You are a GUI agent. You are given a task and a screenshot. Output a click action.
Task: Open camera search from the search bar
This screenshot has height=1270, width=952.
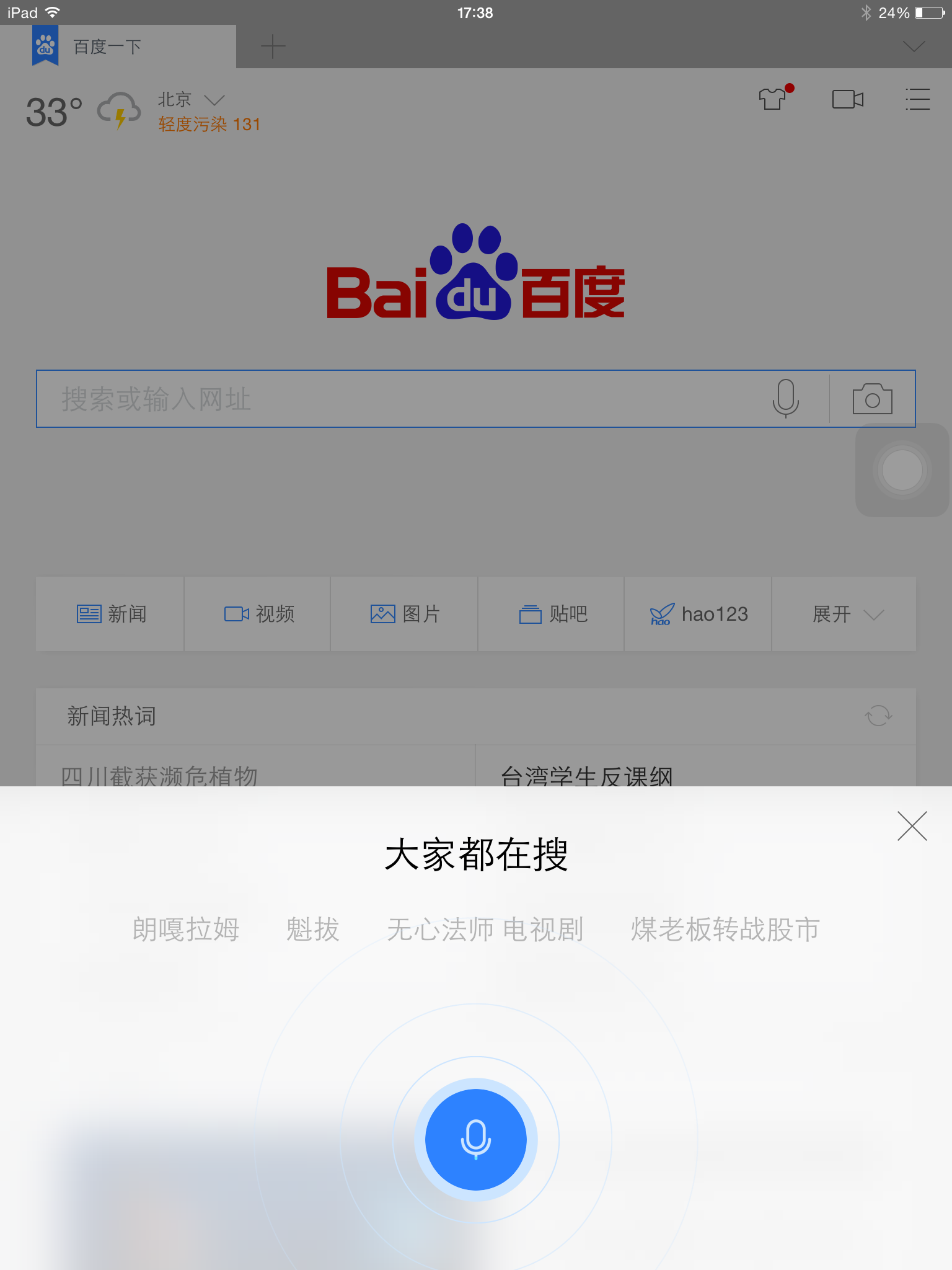click(x=873, y=399)
